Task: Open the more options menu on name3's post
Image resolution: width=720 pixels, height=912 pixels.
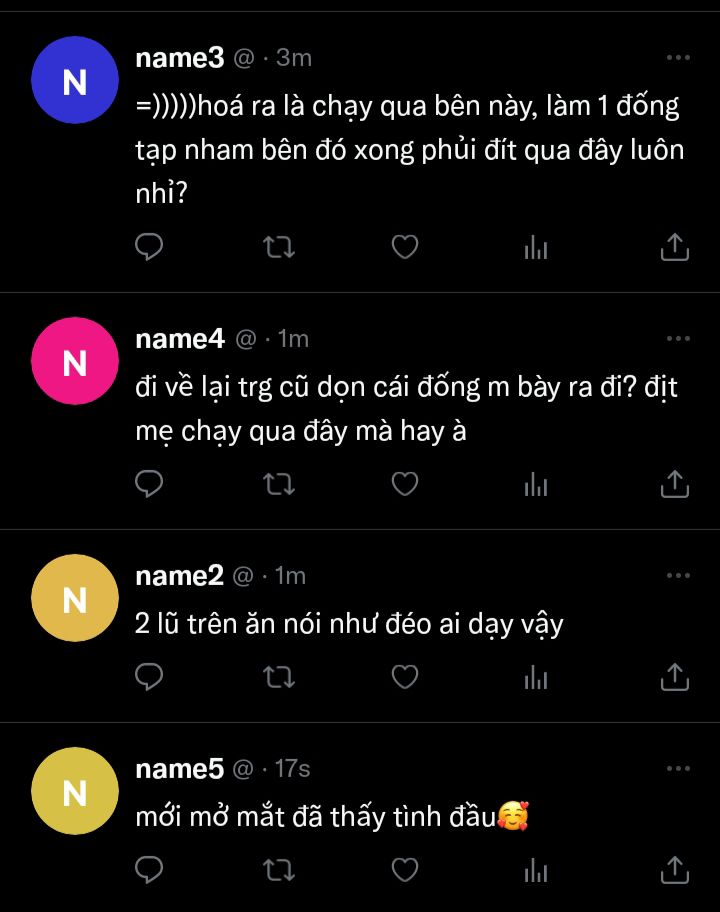Action: click(x=678, y=58)
